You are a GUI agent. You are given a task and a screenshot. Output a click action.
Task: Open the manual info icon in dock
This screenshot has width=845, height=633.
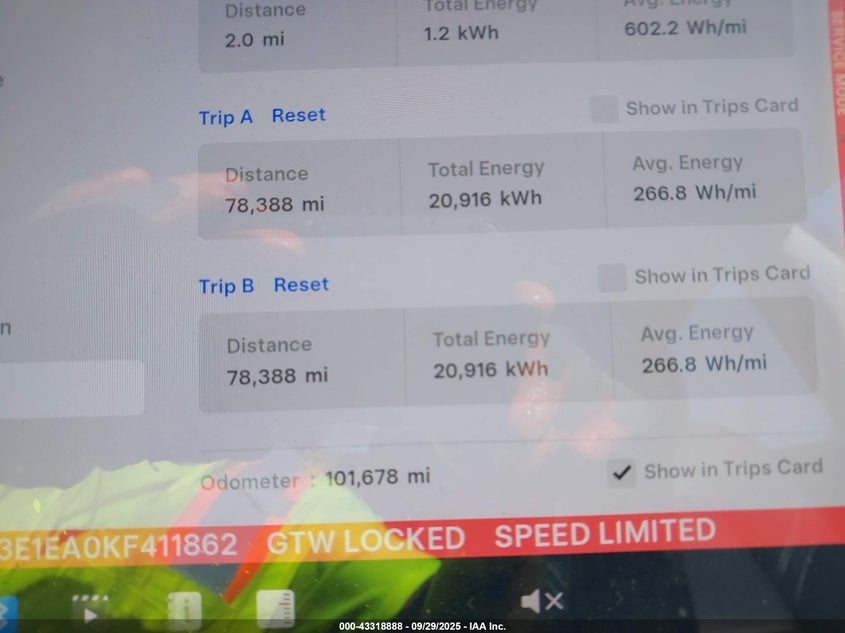pyautogui.click(x=184, y=609)
